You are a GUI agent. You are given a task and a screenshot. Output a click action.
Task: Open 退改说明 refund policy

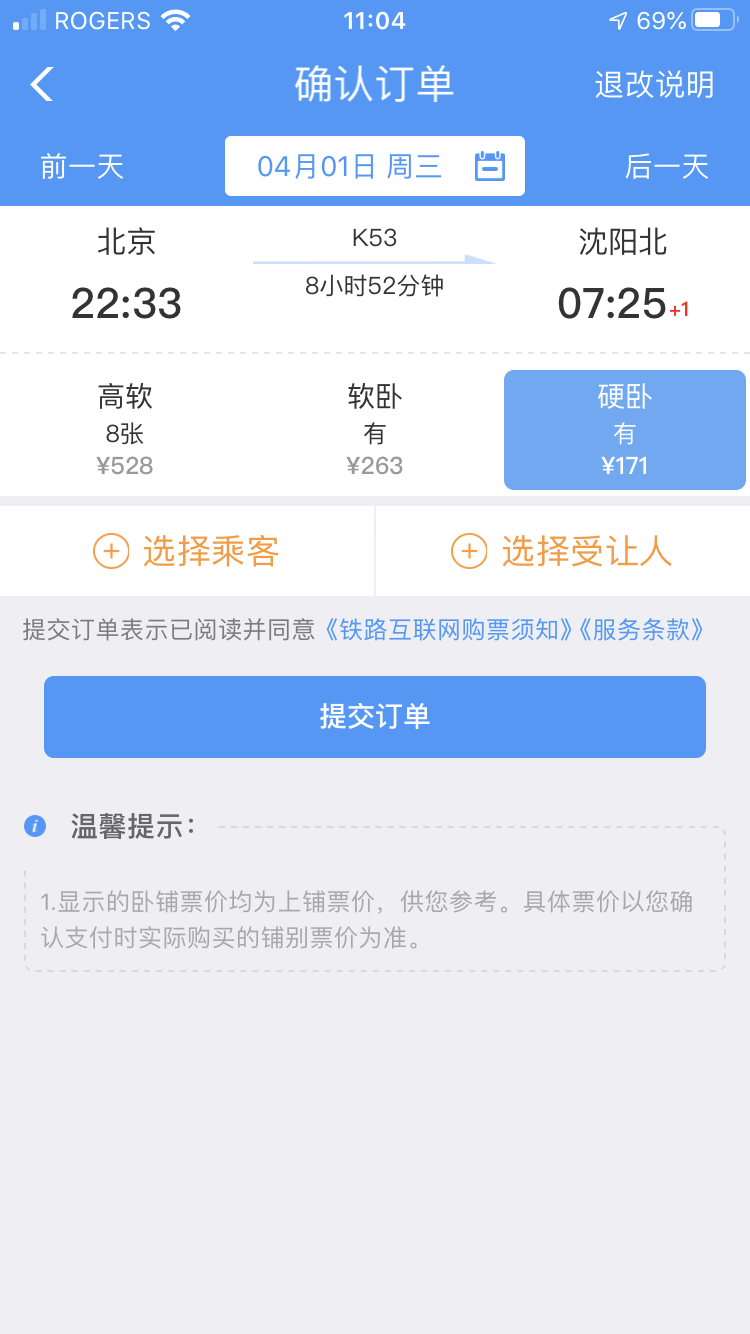click(x=654, y=85)
